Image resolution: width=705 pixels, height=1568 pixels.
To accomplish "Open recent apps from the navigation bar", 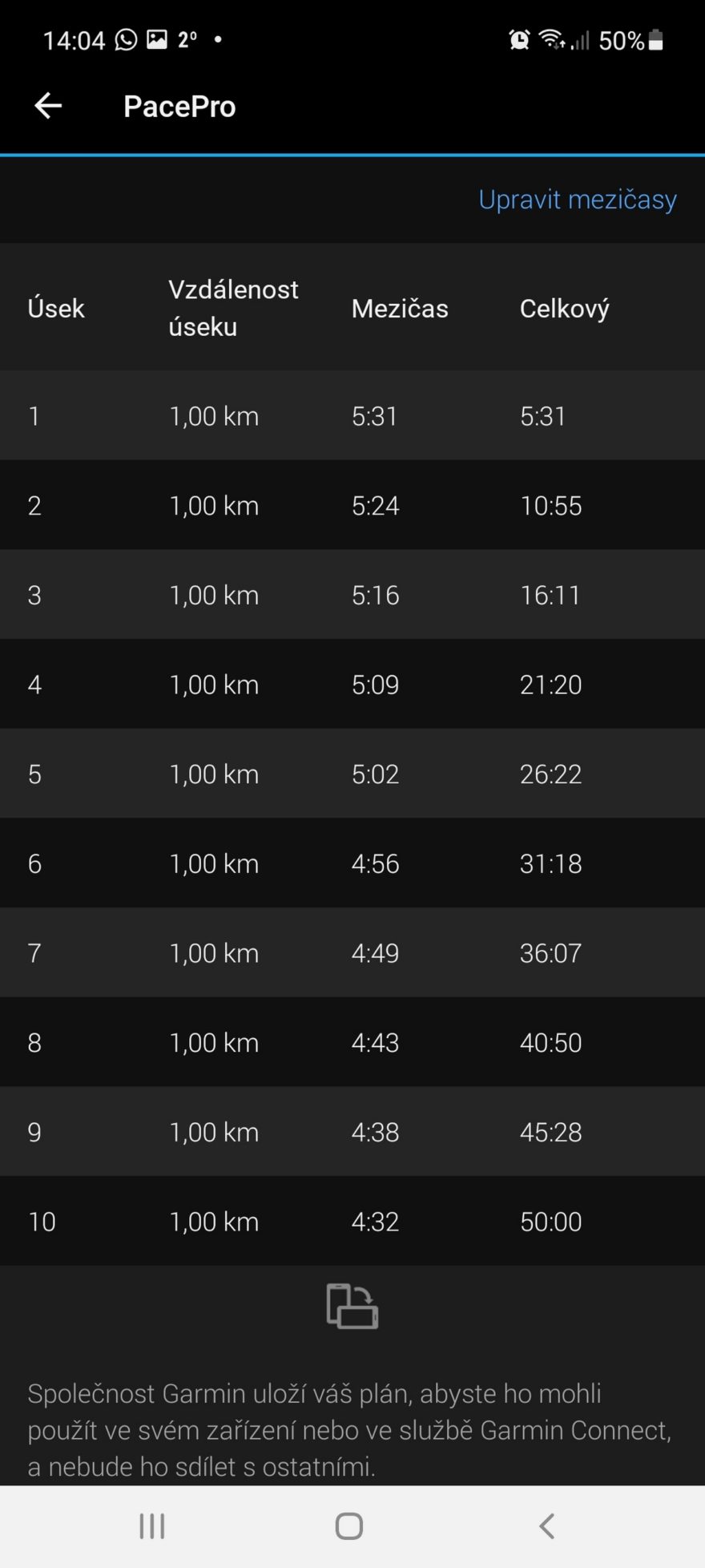I will (x=152, y=1526).
